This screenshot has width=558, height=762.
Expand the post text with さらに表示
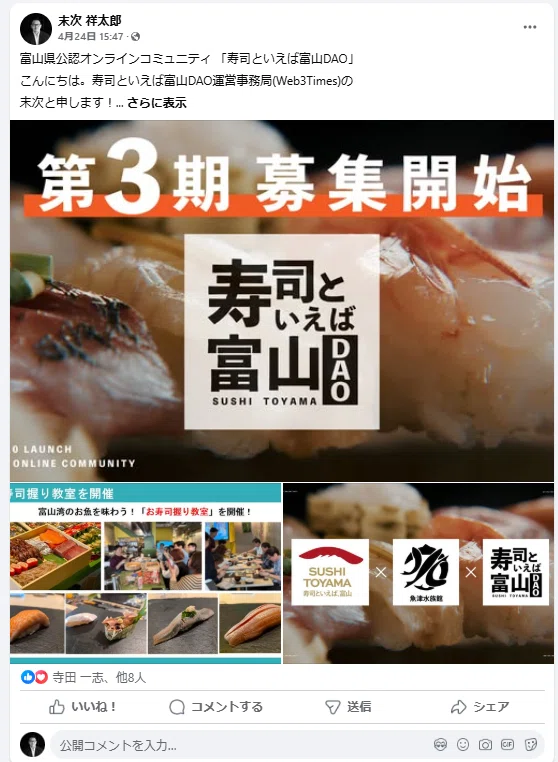click(x=157, y=103)
